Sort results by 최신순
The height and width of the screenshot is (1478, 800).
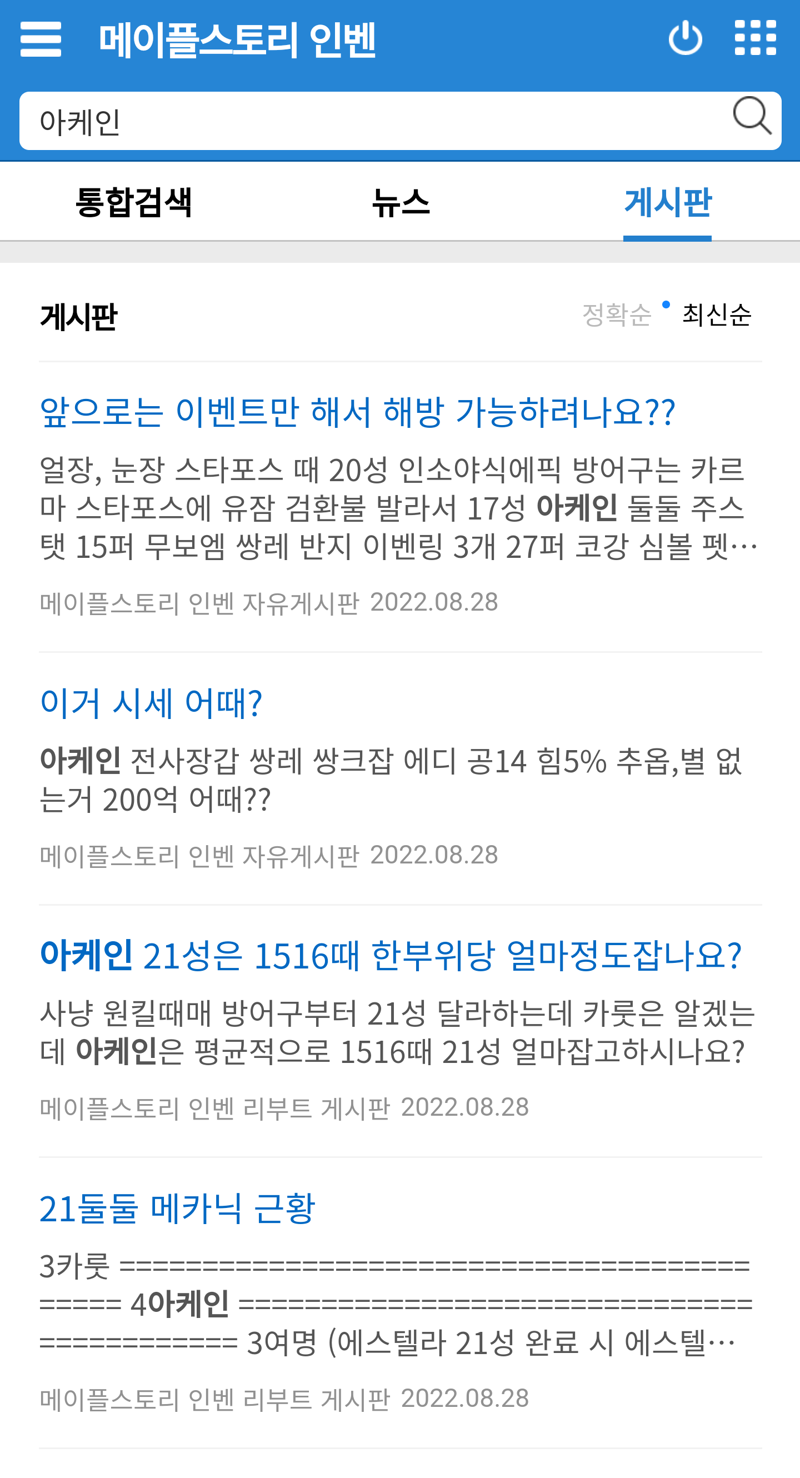click(x=716, y=315)
